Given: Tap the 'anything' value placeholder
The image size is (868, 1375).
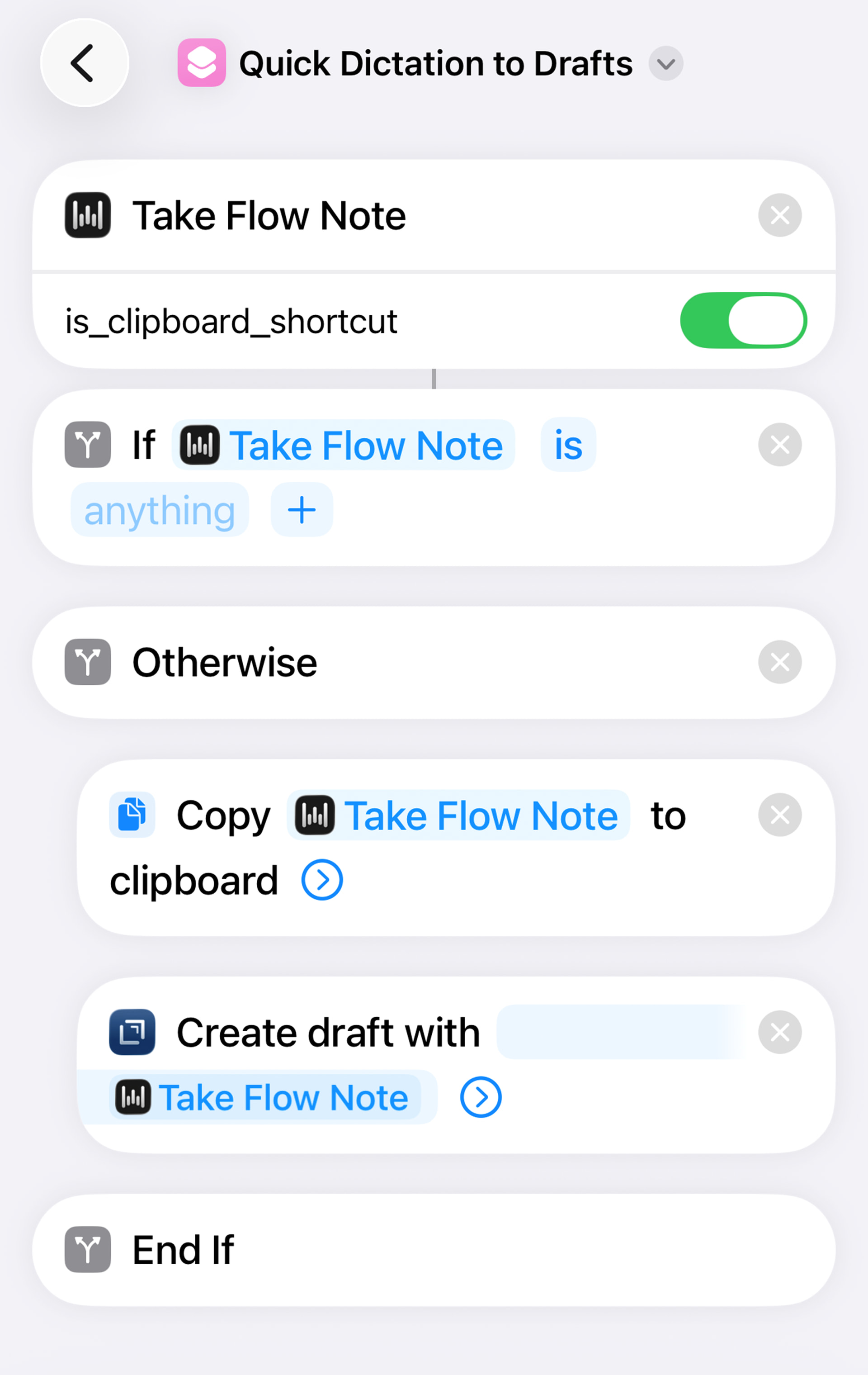Looking at the screenshot, I should point(159,510).
